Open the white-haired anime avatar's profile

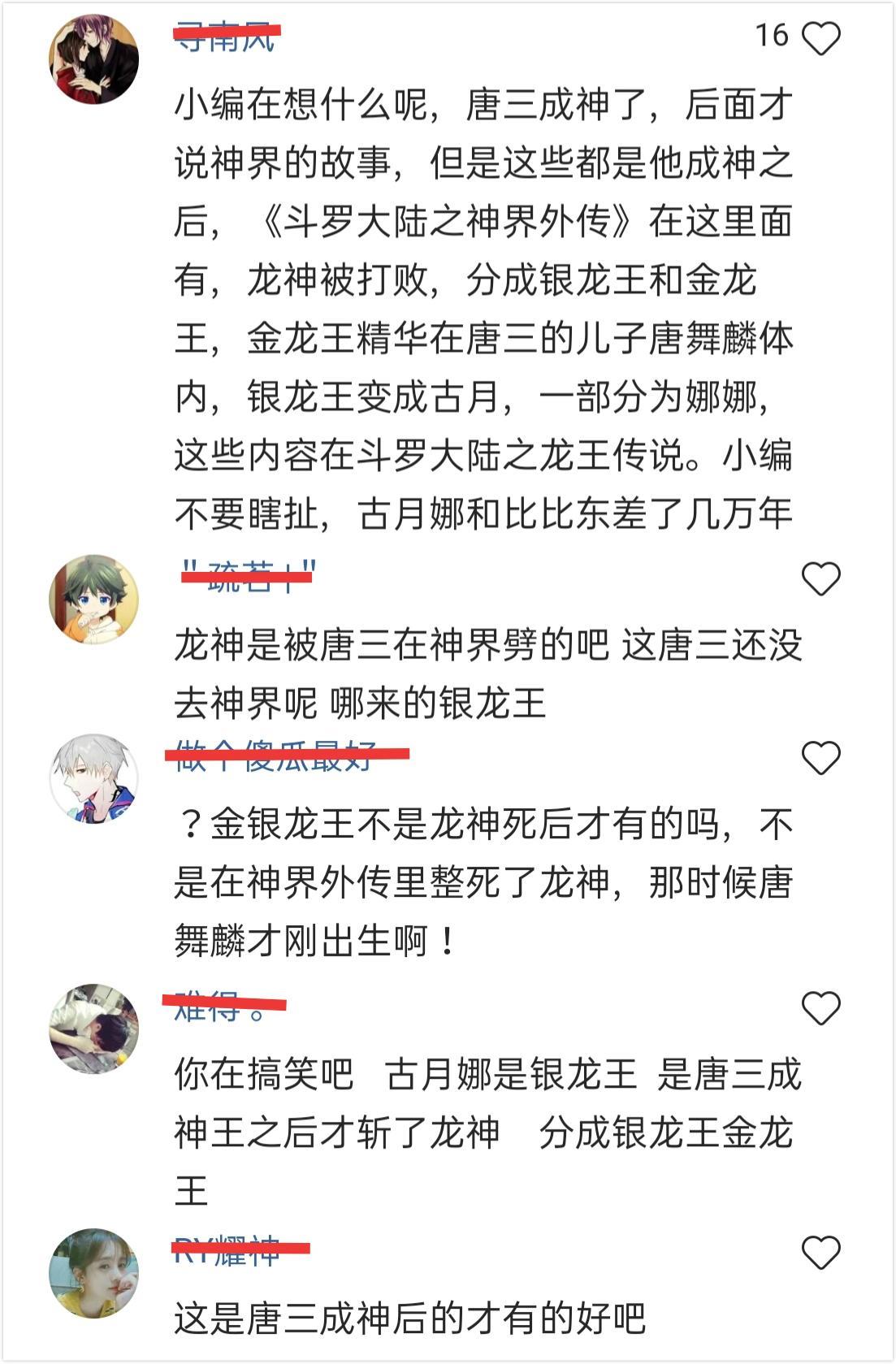point(94,779)
